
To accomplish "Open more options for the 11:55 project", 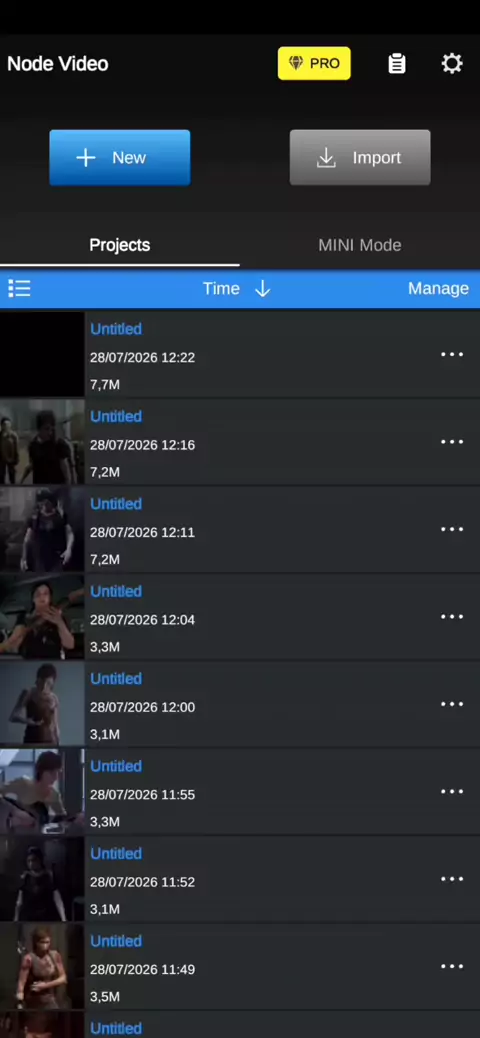I will click(x=452, y=792).
